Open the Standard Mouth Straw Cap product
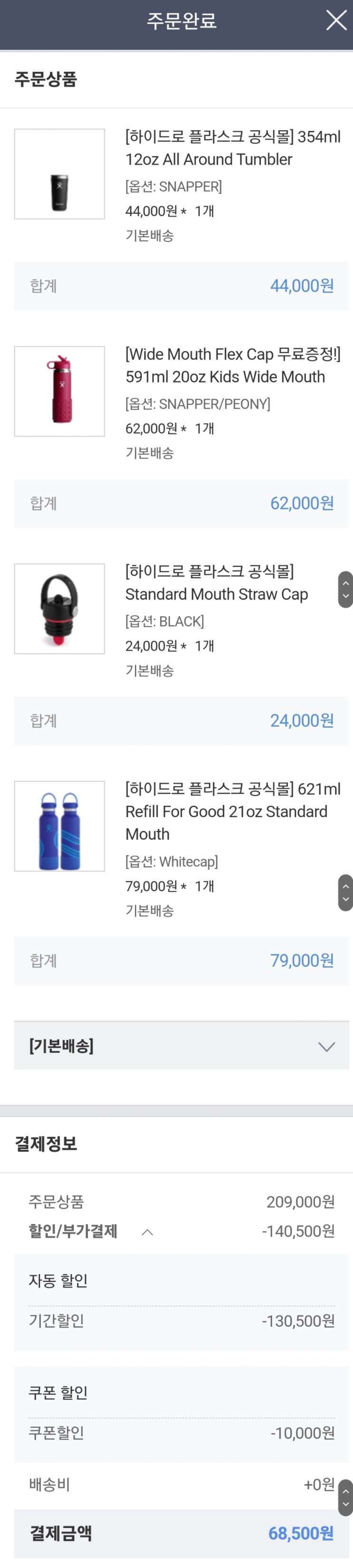Viewport: 353px width, 1568px height. coord(216,583)
